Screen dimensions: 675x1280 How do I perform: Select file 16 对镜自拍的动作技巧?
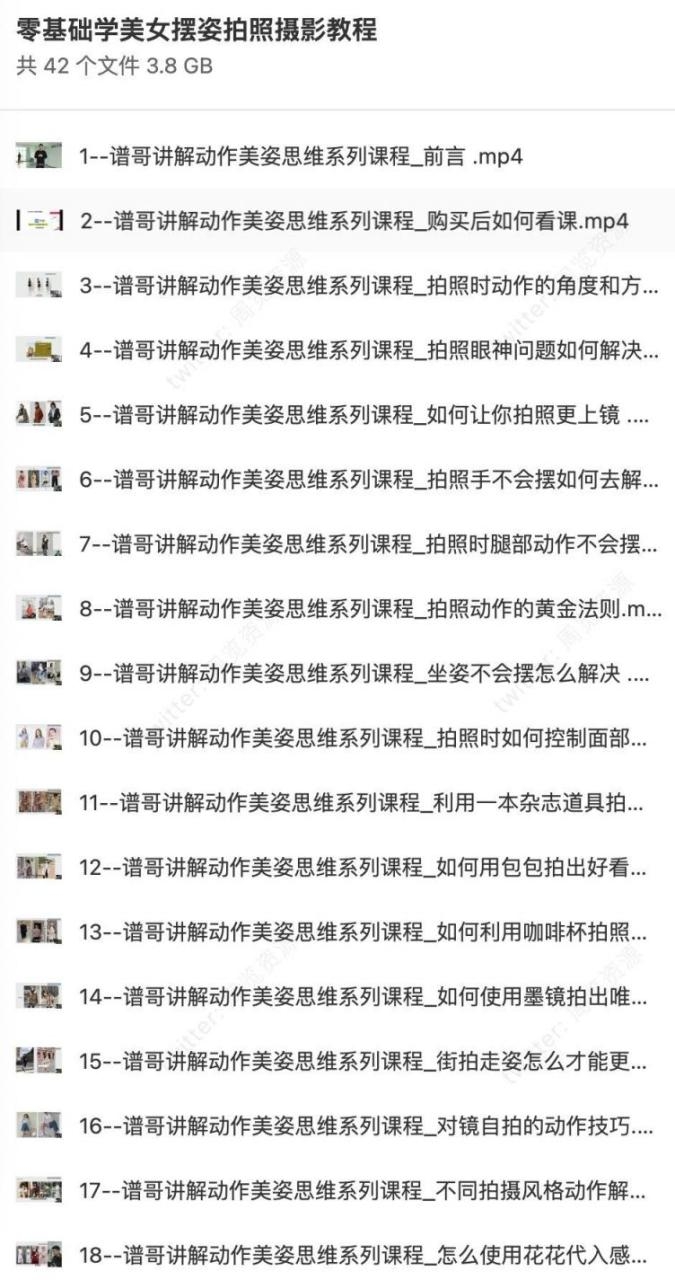(368, 1126)
